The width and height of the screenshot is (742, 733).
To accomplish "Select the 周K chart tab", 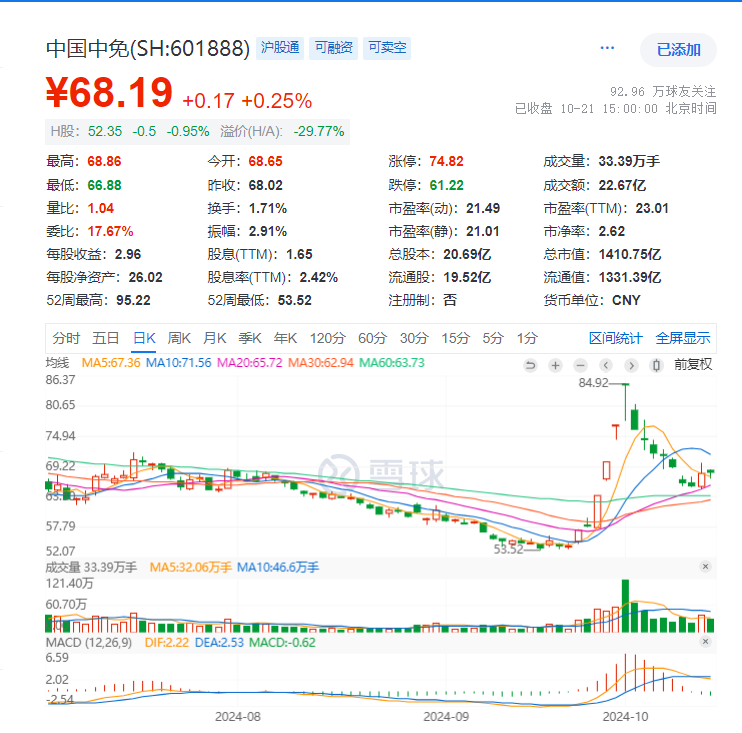I will coord(180,338).
